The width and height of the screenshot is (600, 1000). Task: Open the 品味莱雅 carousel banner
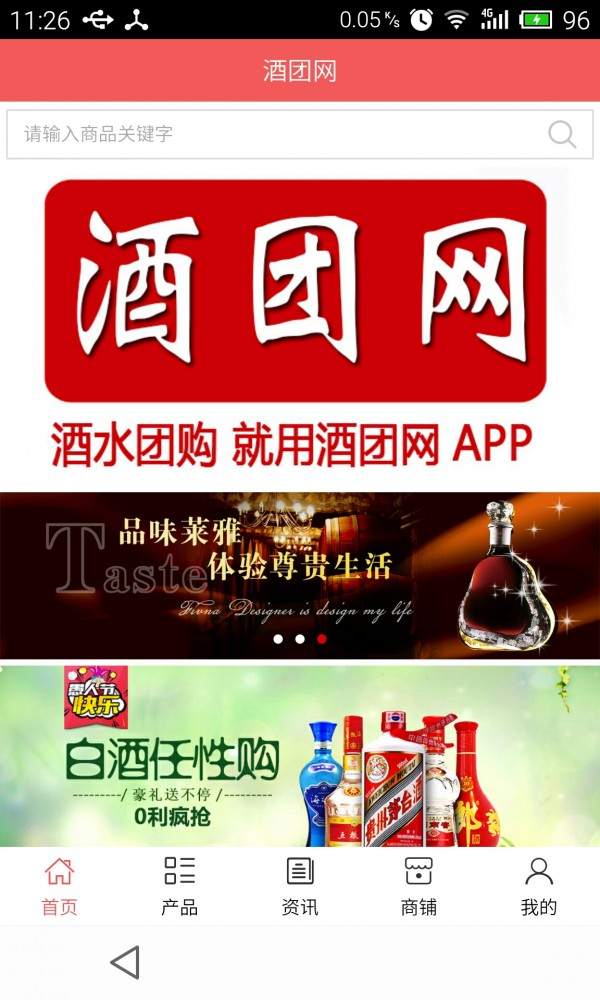(299, 574)
